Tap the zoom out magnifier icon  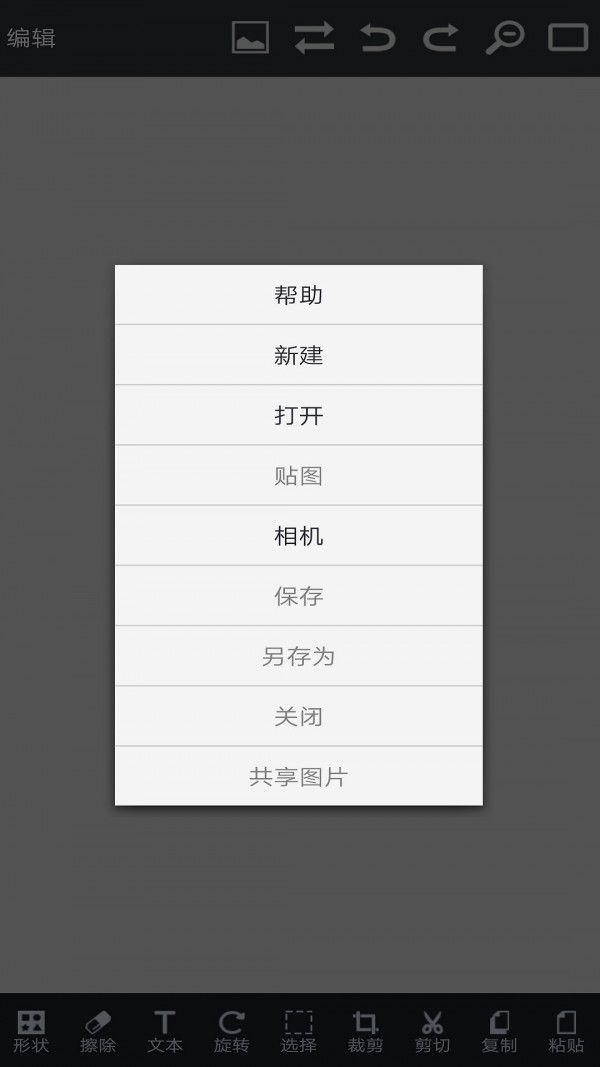(x=505, y=37)
